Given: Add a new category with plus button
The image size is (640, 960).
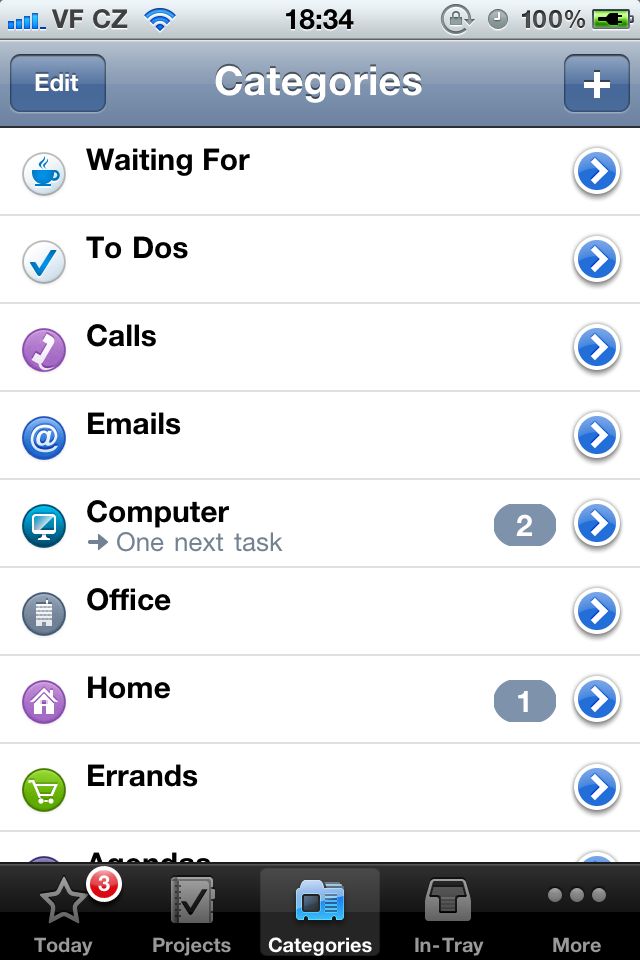Looking at the screenshot, I should pyautogui.click(x=596, y=83).
